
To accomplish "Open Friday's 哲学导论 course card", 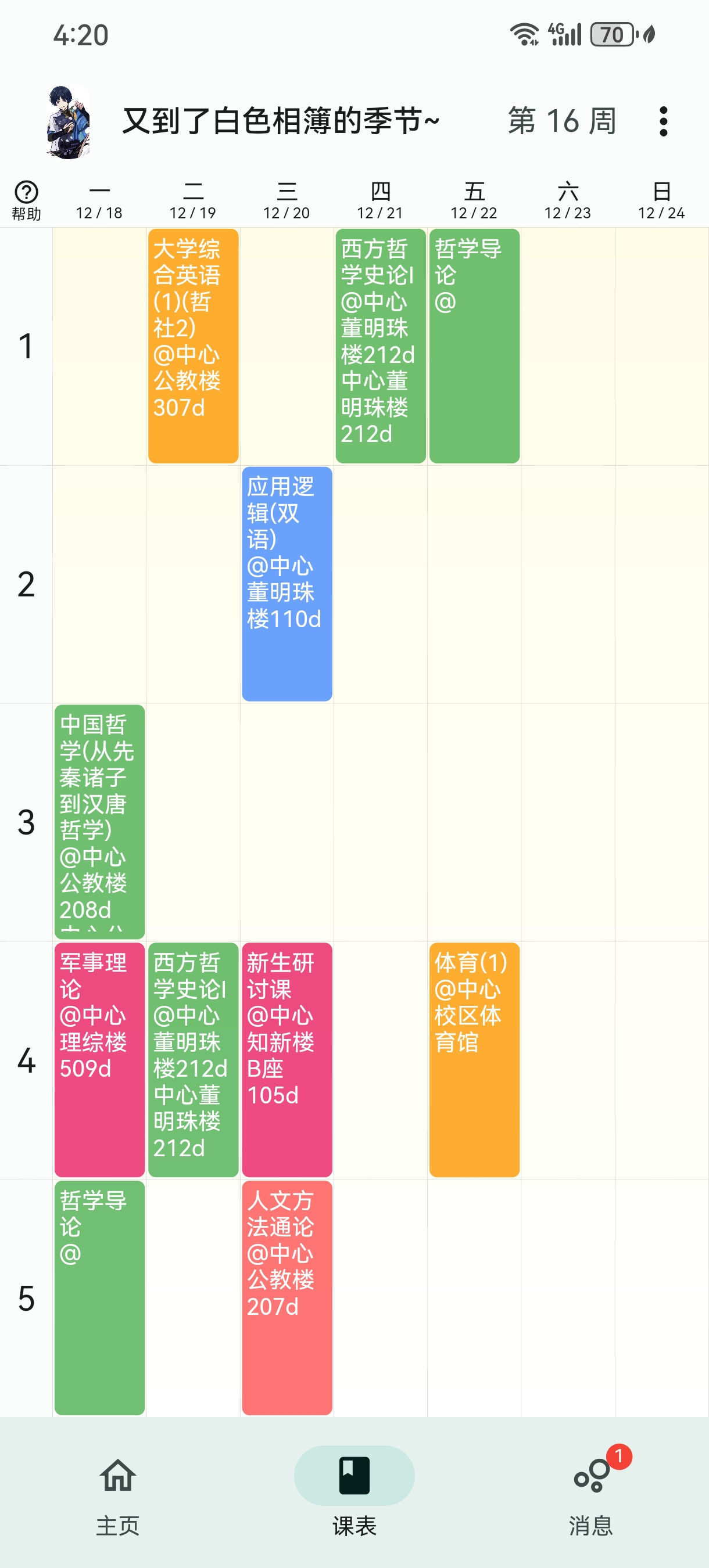I will click(x=474, y=346).
